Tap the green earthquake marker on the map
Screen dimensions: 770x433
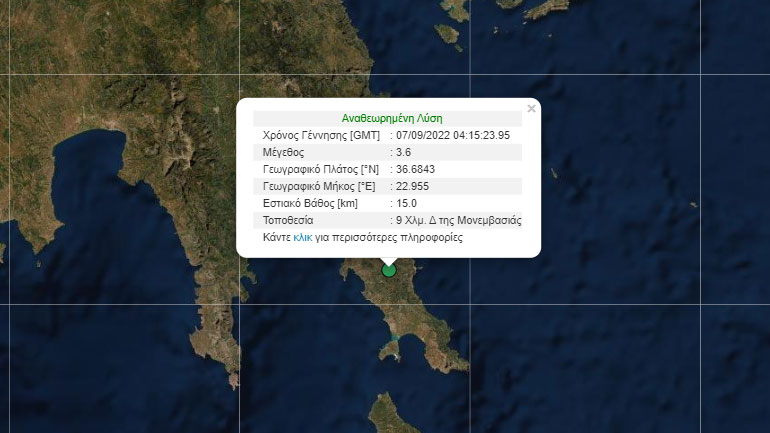[389, 269]
